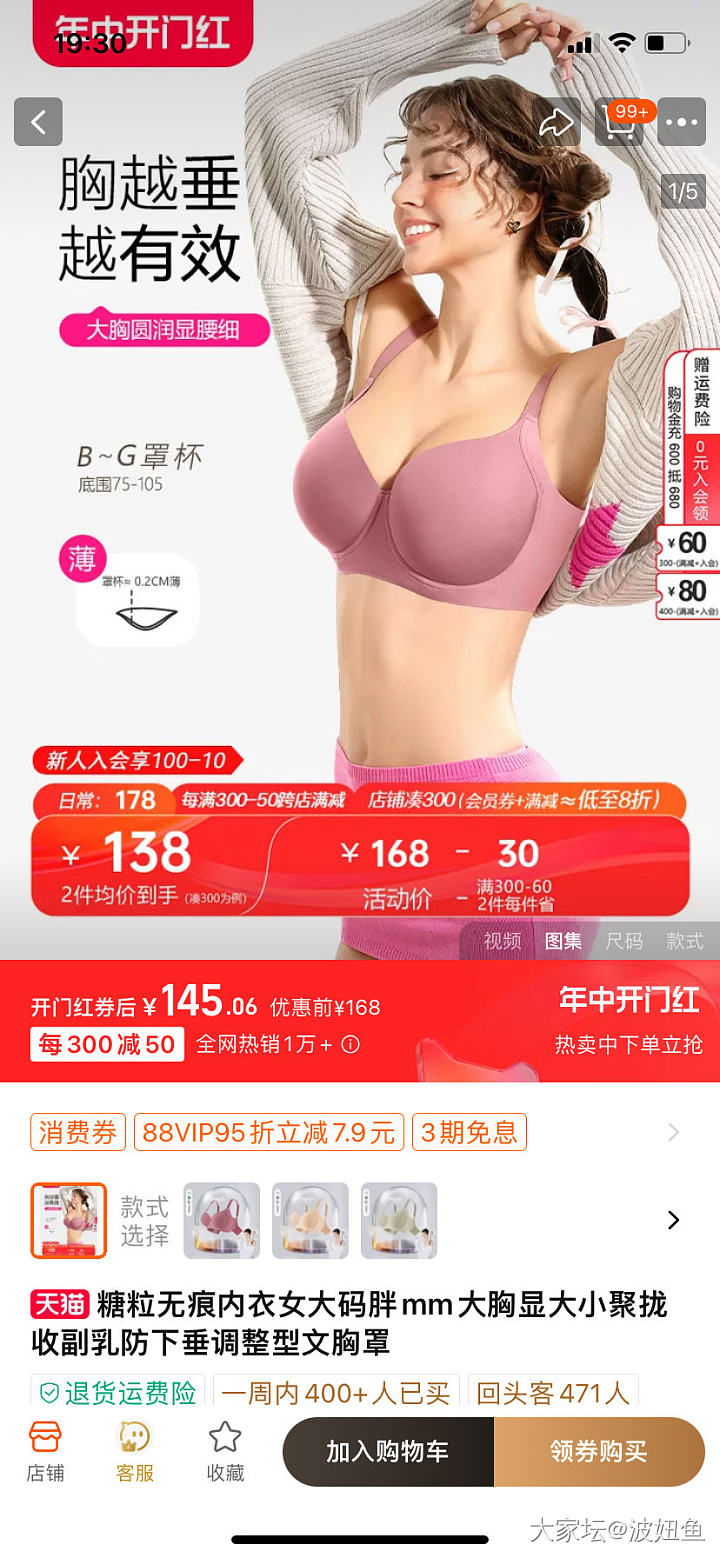Go back using the top-left arrow

pyautogui.click(x=38, y=122)
